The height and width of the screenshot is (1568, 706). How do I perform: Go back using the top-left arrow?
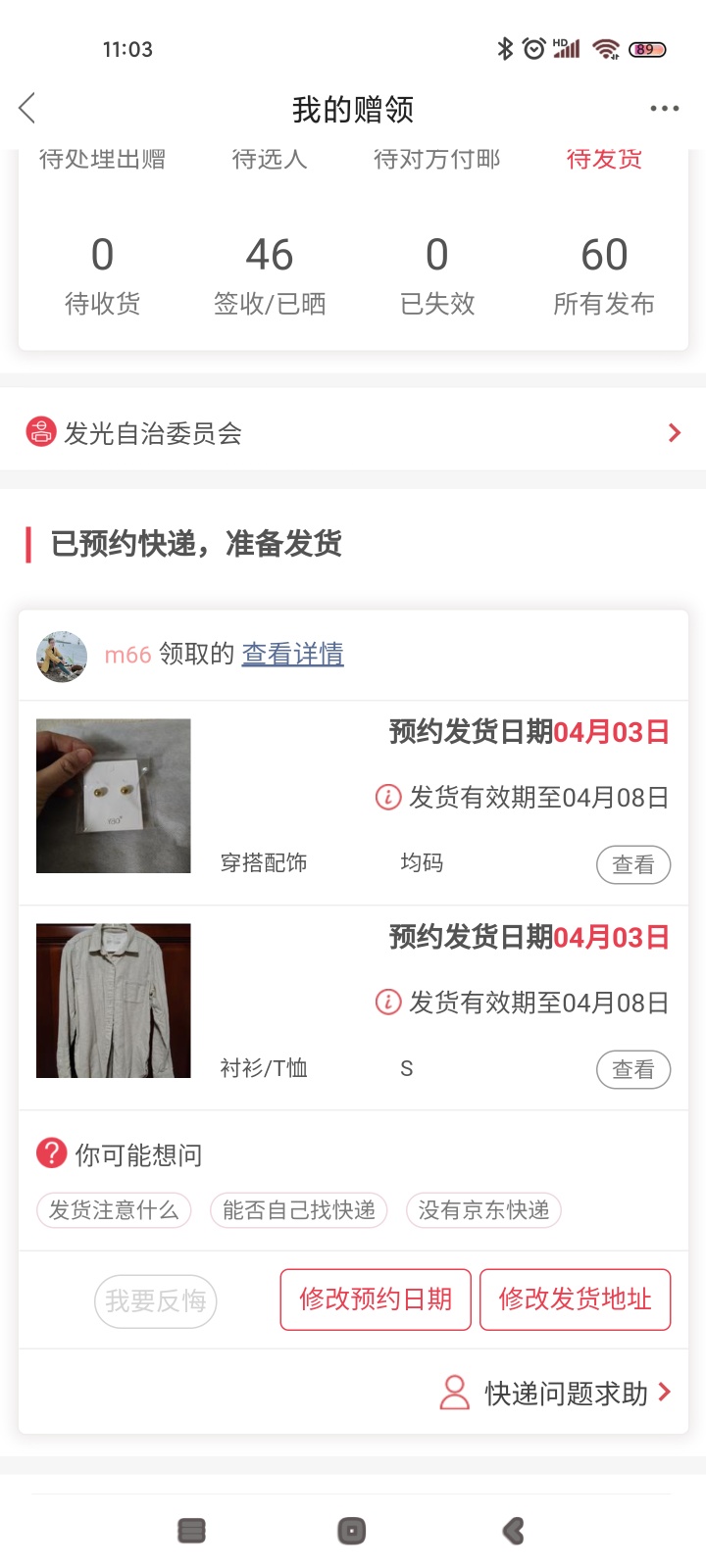(x=27, y=108)
